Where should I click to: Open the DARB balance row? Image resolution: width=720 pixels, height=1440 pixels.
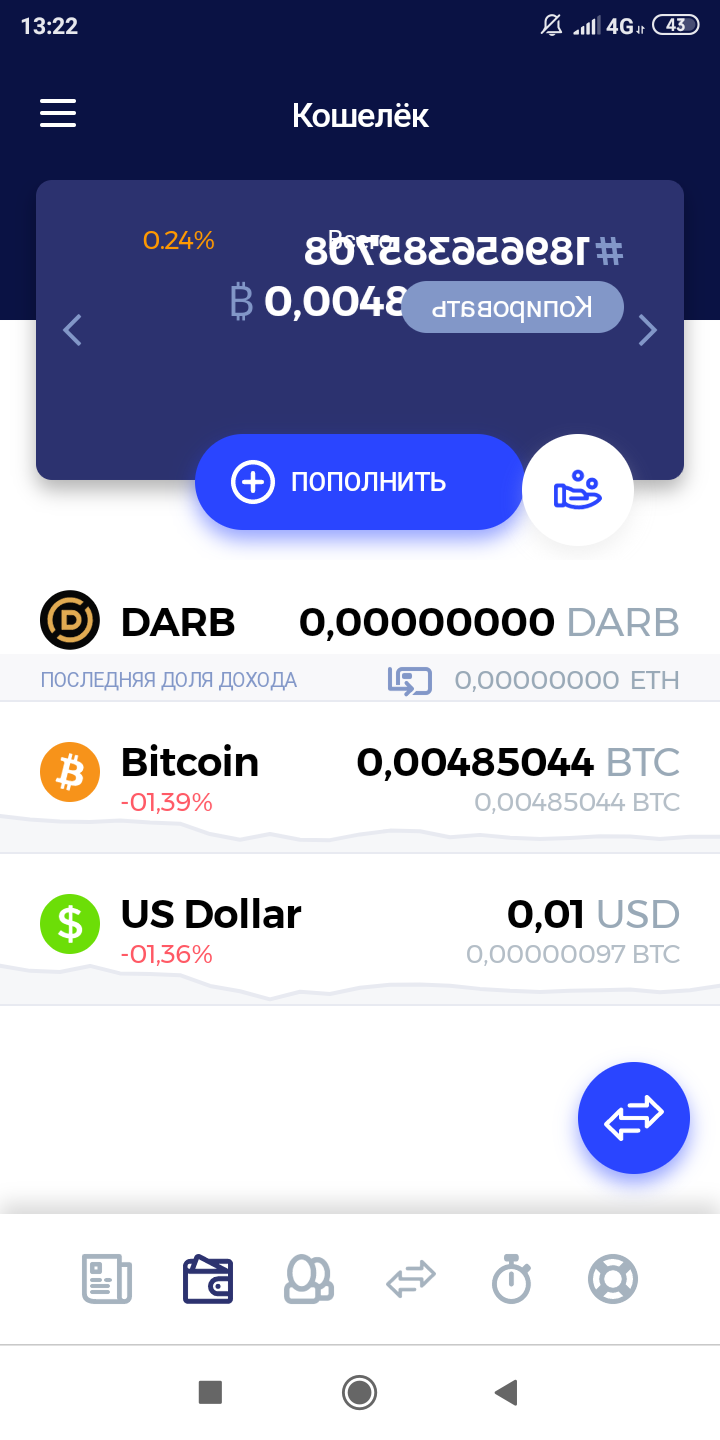pos(360,622)
